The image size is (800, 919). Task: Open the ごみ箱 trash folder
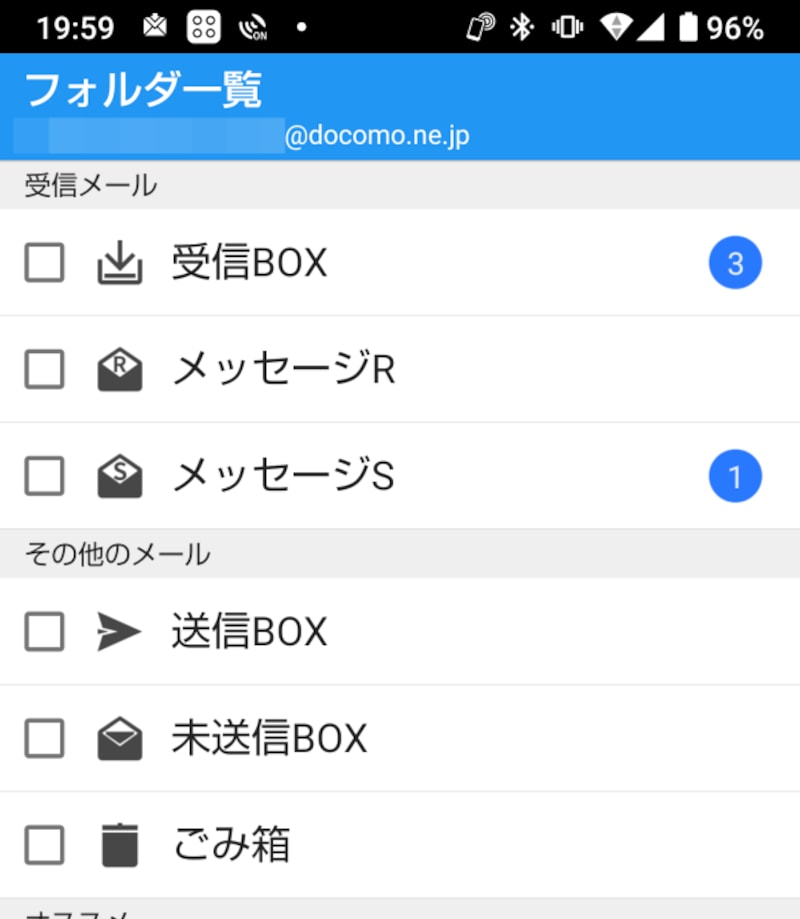[x=232, y=845]
